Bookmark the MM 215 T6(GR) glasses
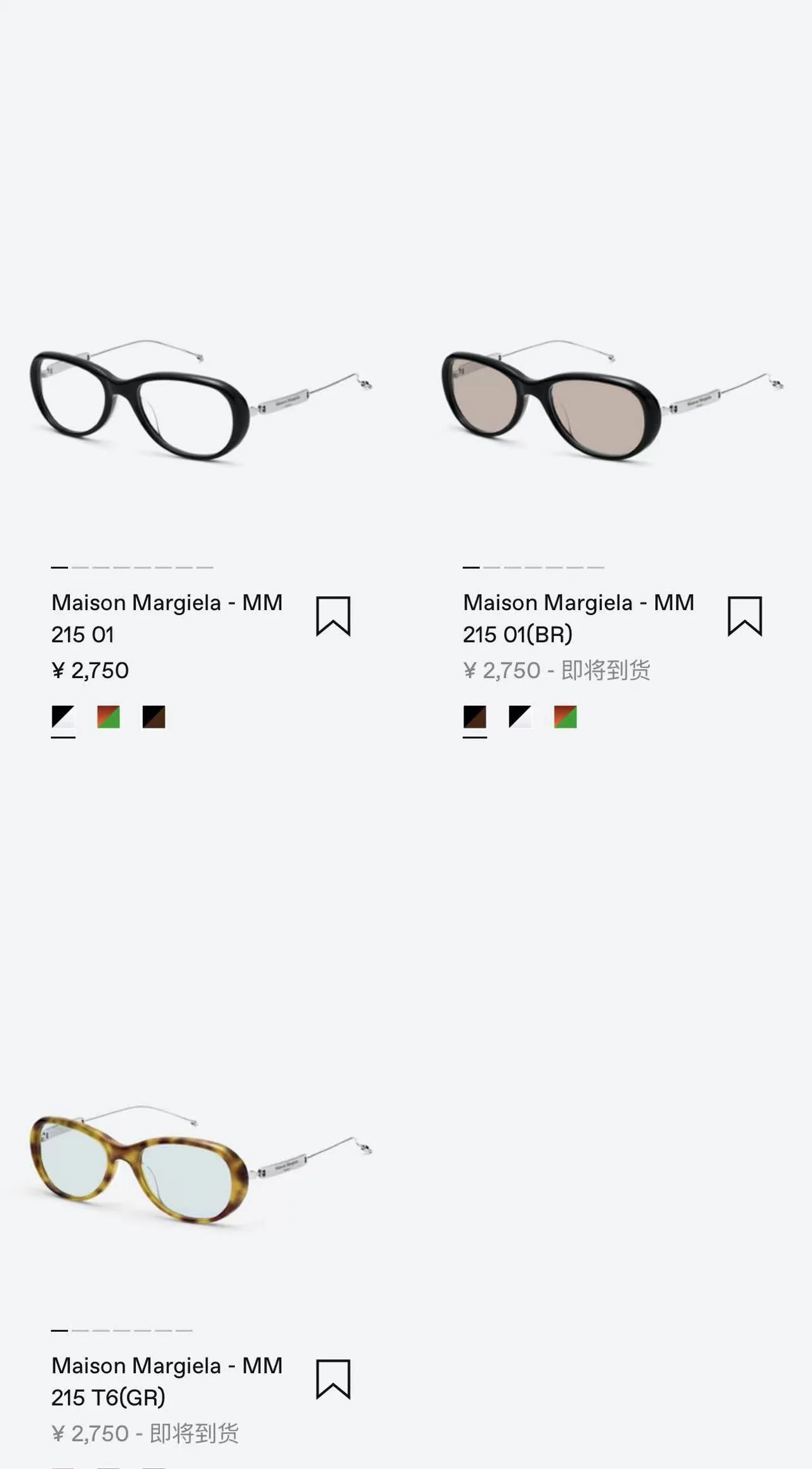Image resolution: width=812 pixels, height=1469 pixels. [333, 1379]
